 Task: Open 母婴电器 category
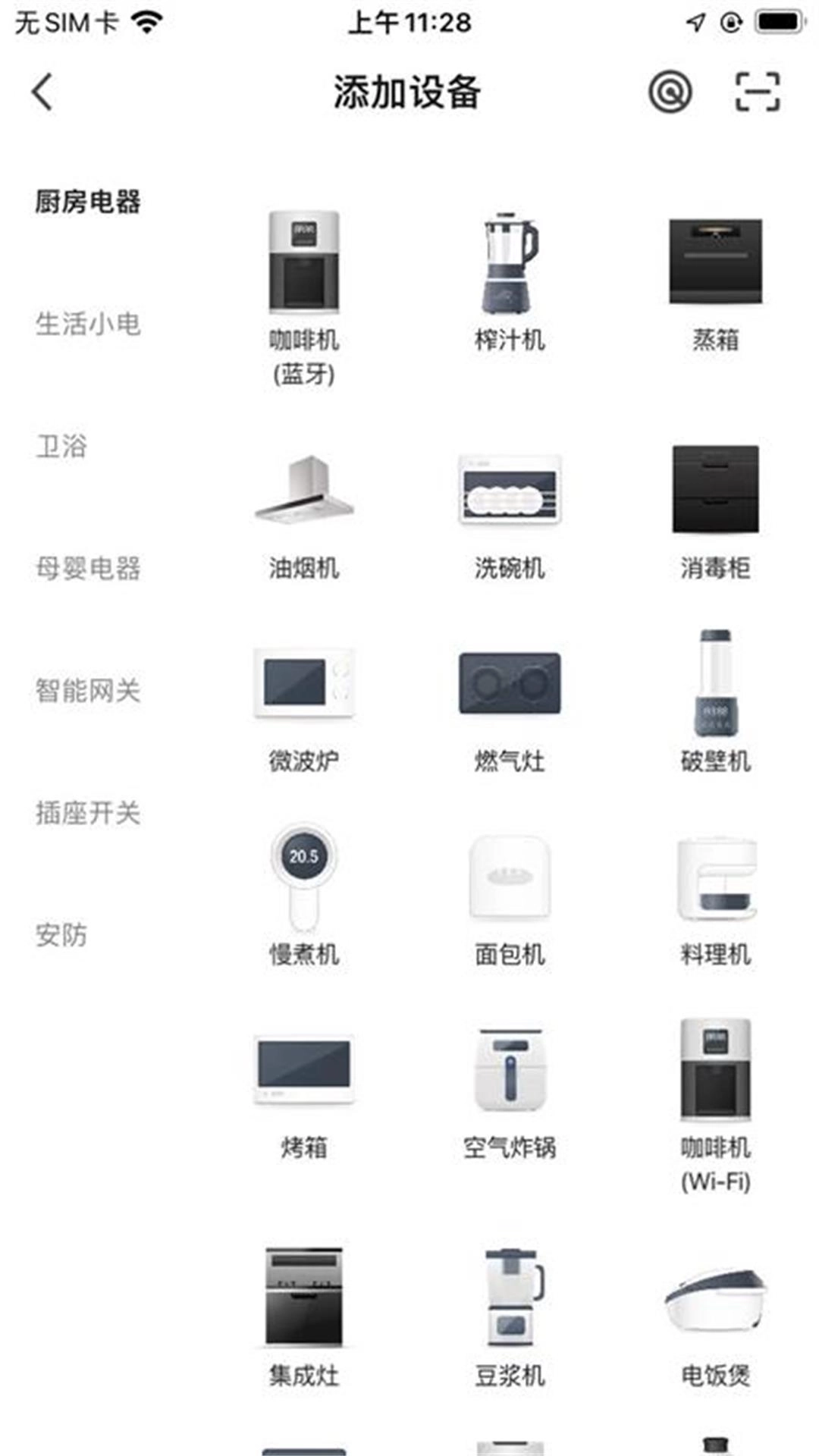pyautogui.click(x=88, y=568)
